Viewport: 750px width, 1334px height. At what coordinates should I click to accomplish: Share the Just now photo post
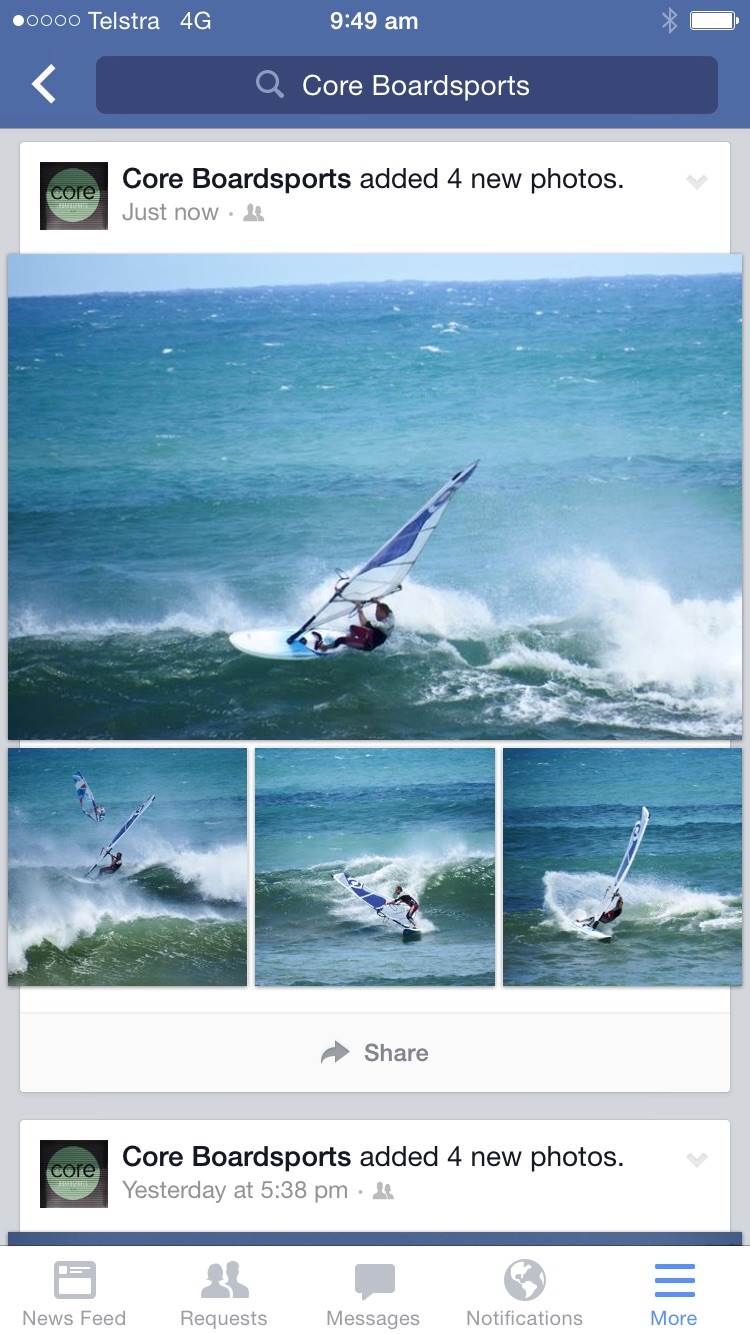[375, 1052]
